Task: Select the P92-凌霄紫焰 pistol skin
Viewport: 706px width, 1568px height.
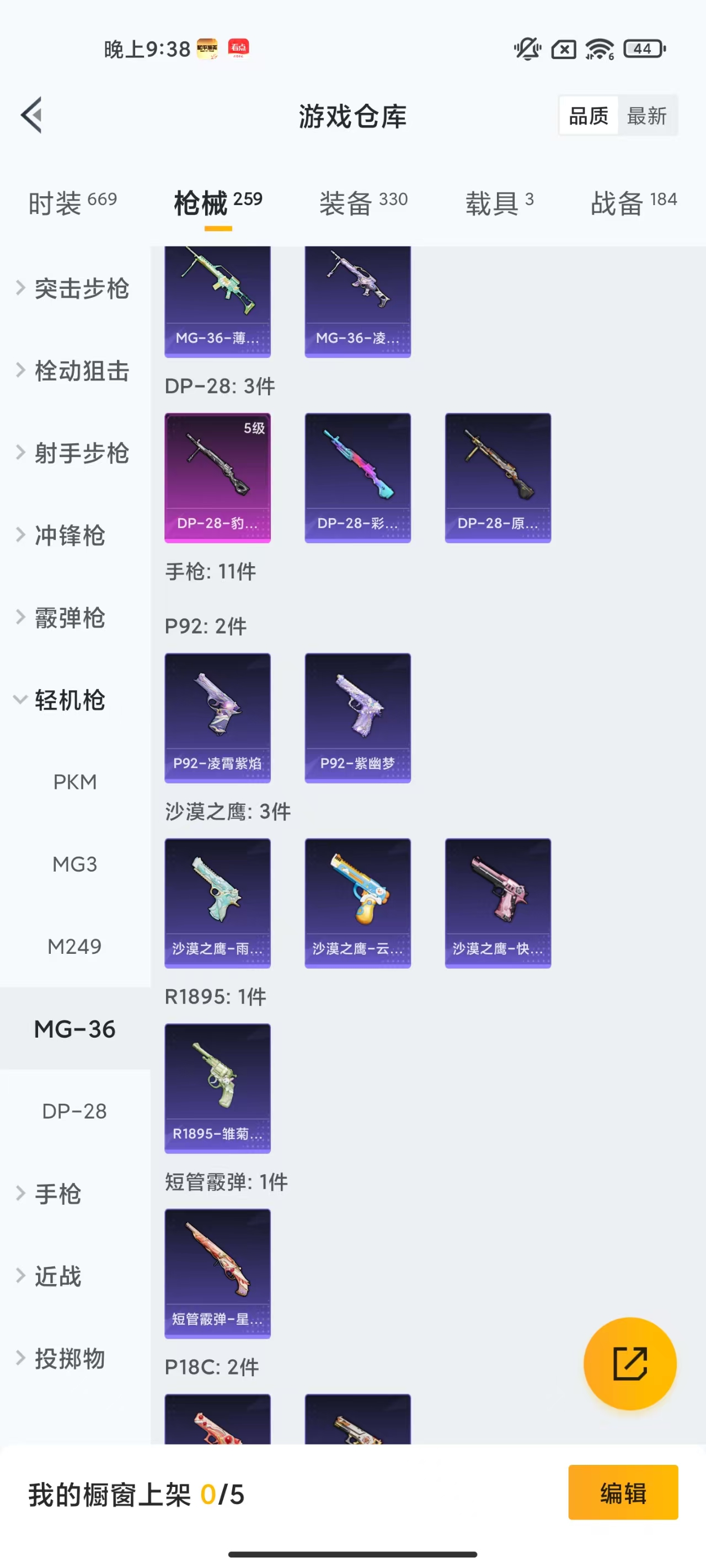Action: [217, 718]
